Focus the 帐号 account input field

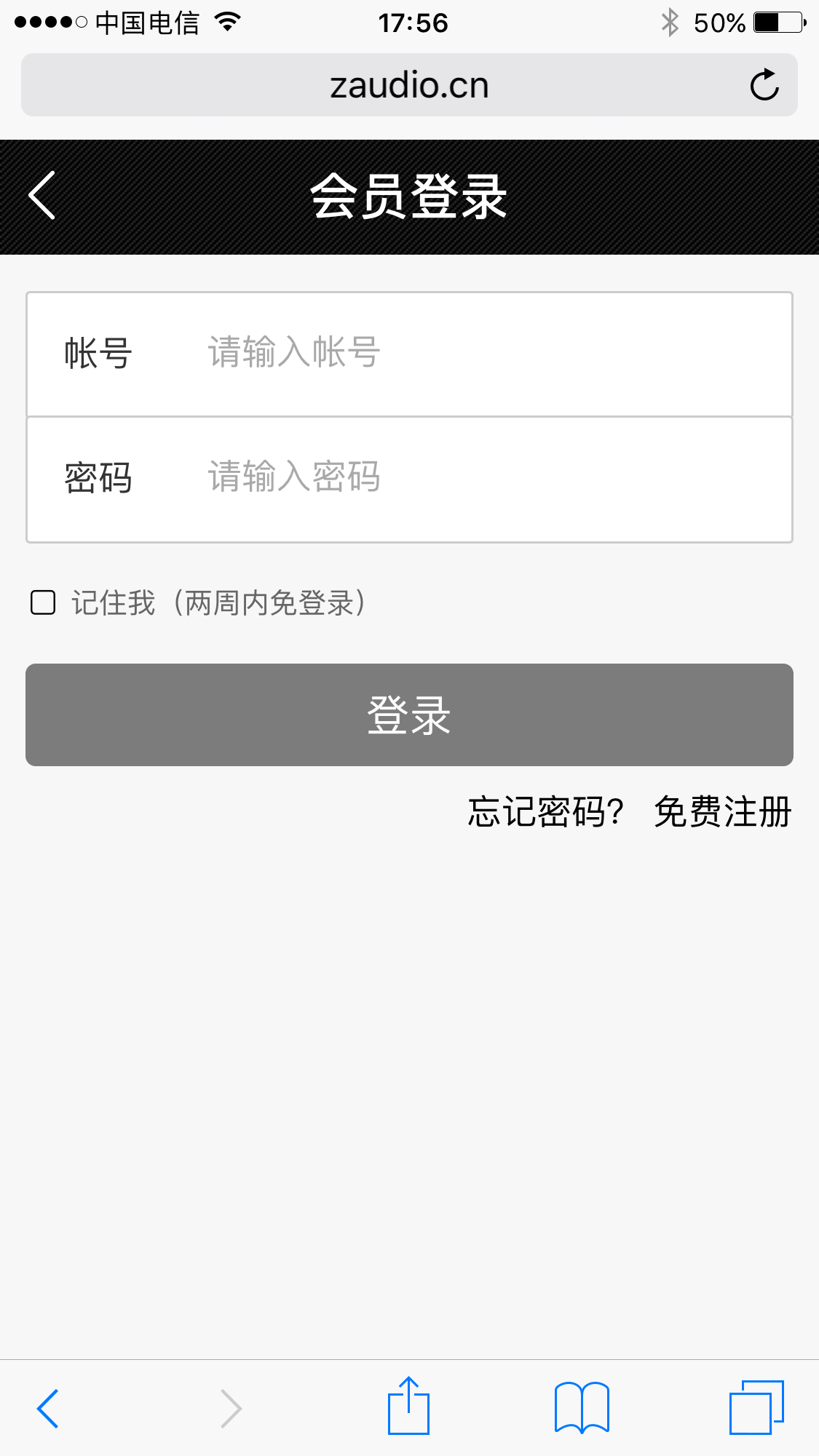409,354
